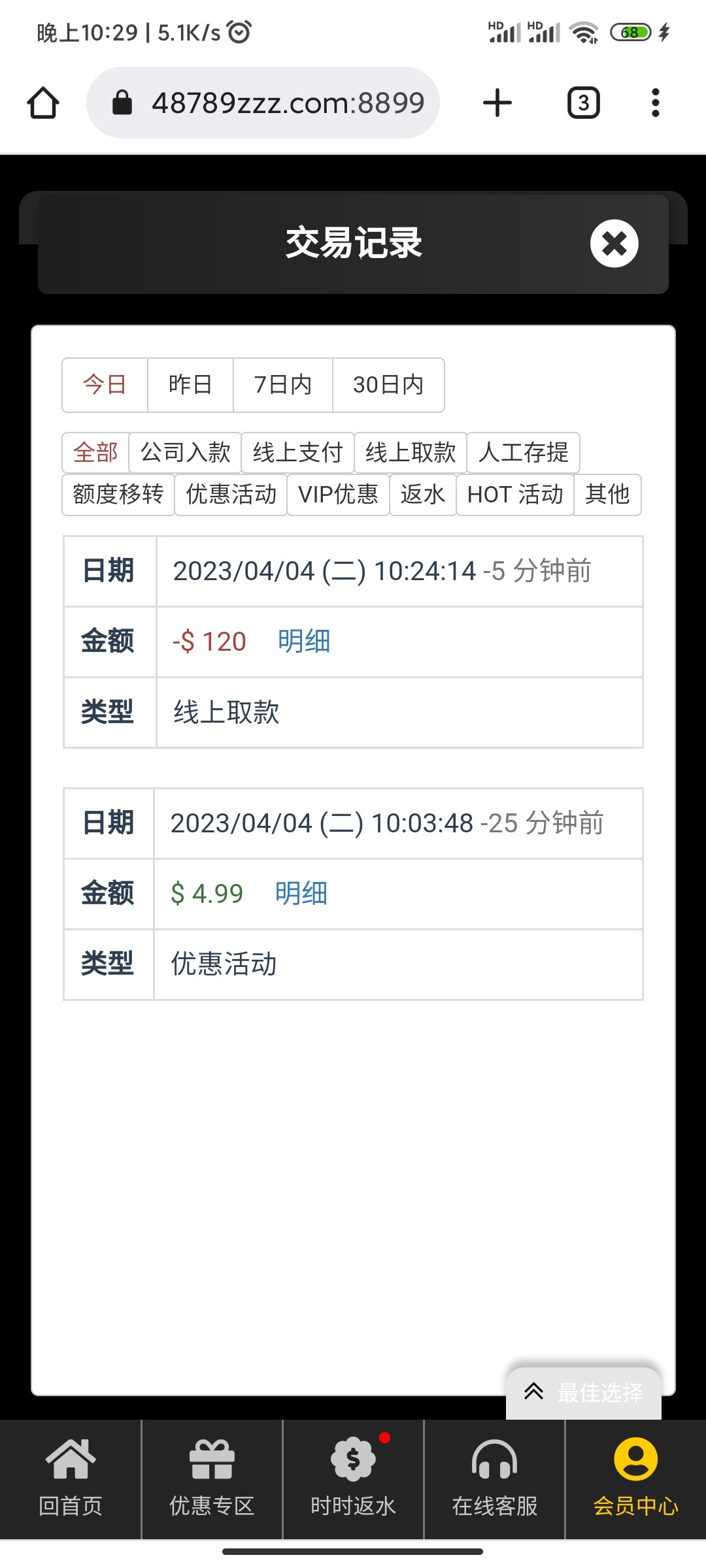This screenshot has height=1568, width=706.
Task: Filter transactions by 线上支付
Action: pyautogui.click(x=298, y=452)
